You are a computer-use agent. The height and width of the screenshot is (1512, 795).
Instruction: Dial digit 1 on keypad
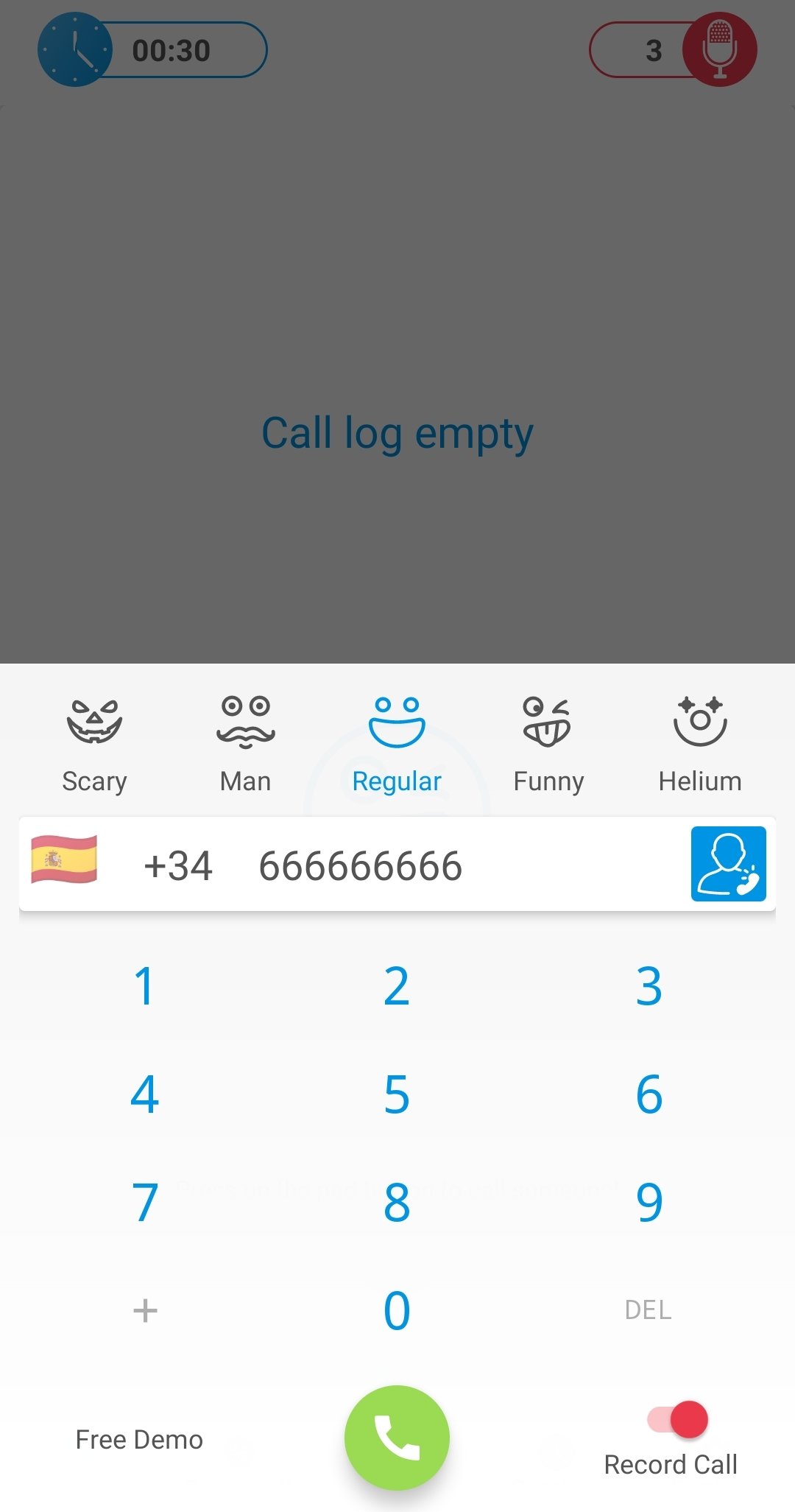[144, 986]
